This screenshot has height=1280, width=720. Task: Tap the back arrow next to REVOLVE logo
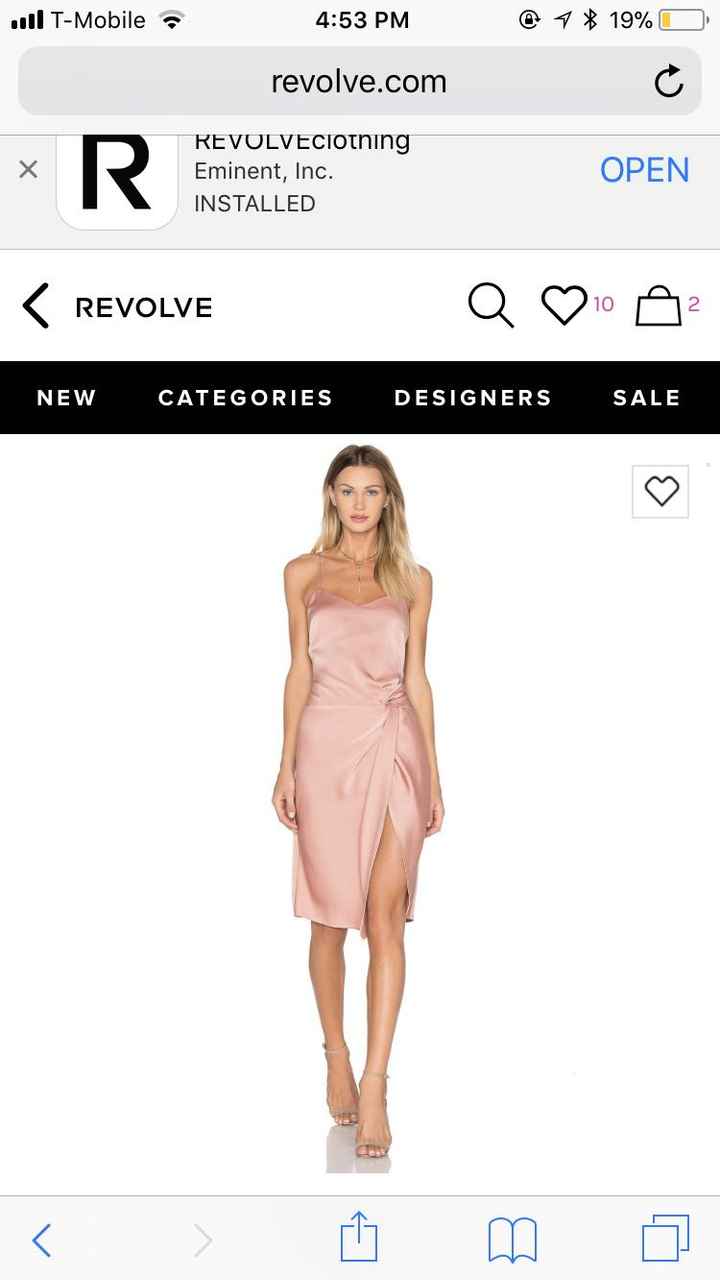tap(36, 306)
